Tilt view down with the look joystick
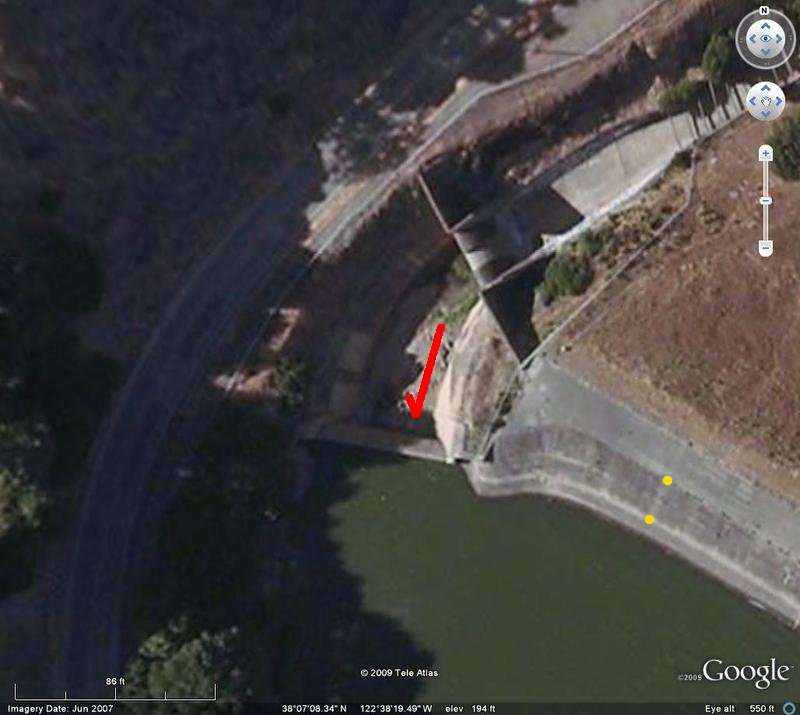 coord(765,54)
